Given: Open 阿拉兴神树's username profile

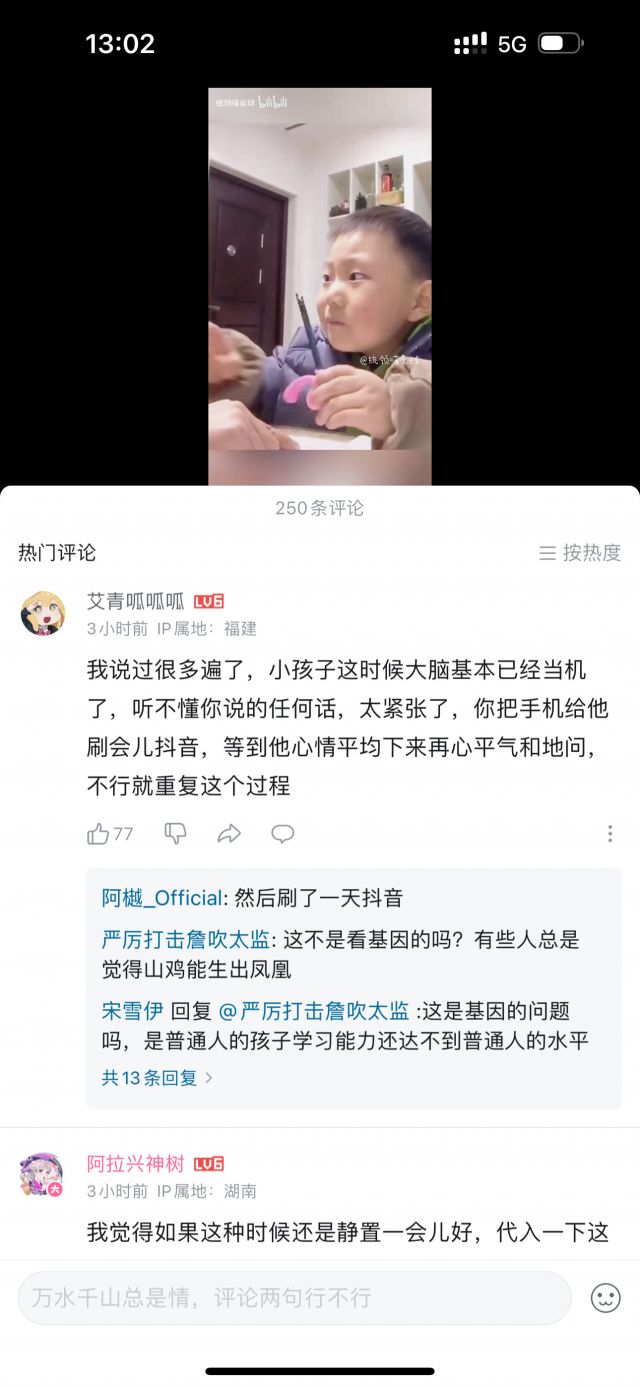Looking at the screenshot, I should [x=135, y=1164].
